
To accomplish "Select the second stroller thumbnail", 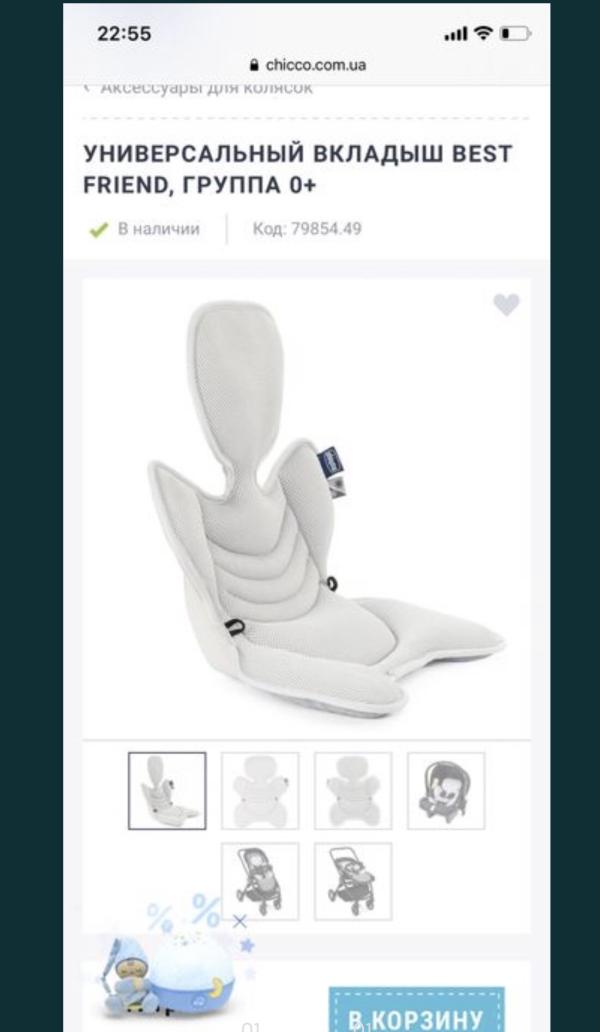I will (353, 881).
